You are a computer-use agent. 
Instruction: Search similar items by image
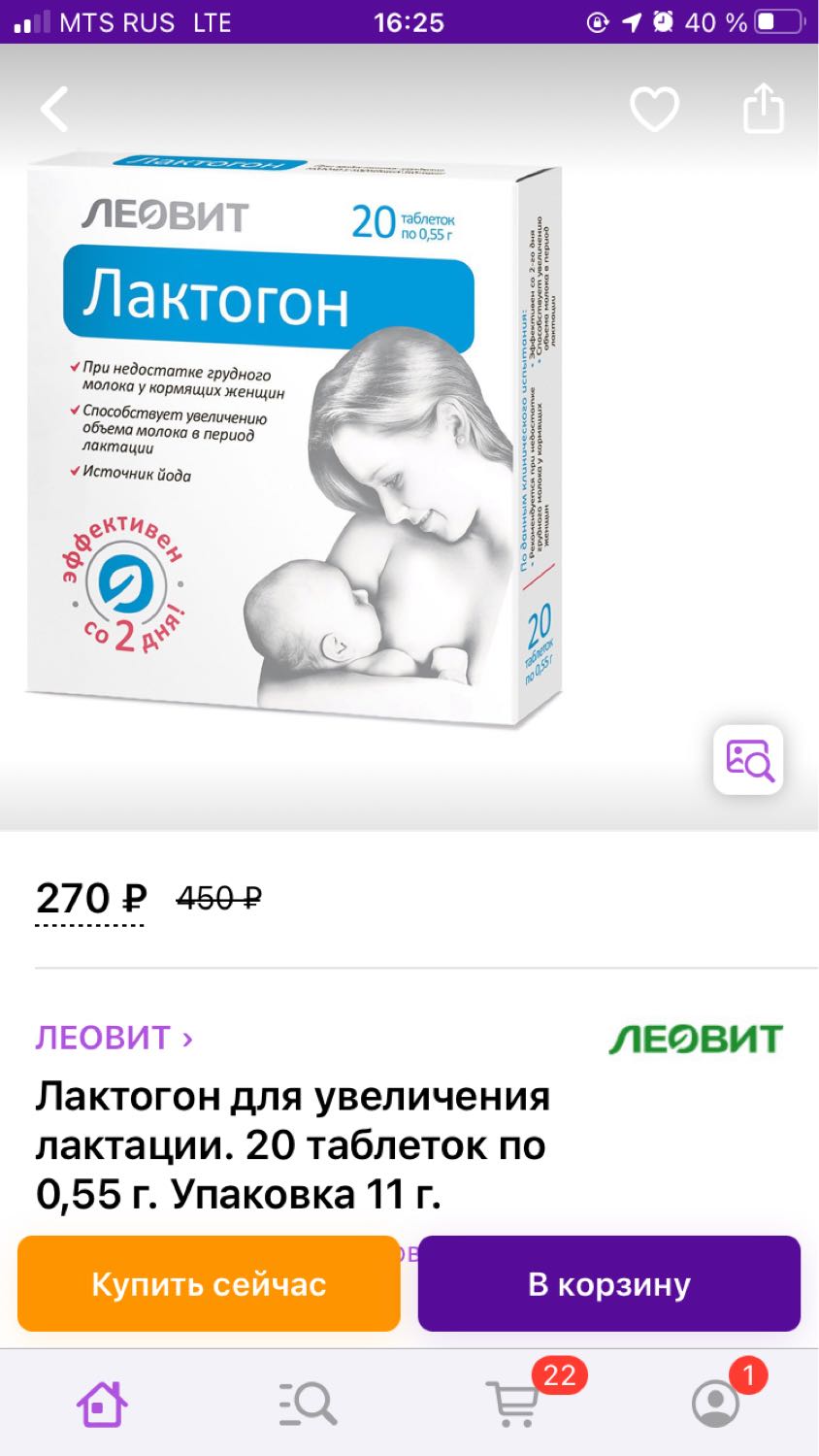tap(748, 759)
